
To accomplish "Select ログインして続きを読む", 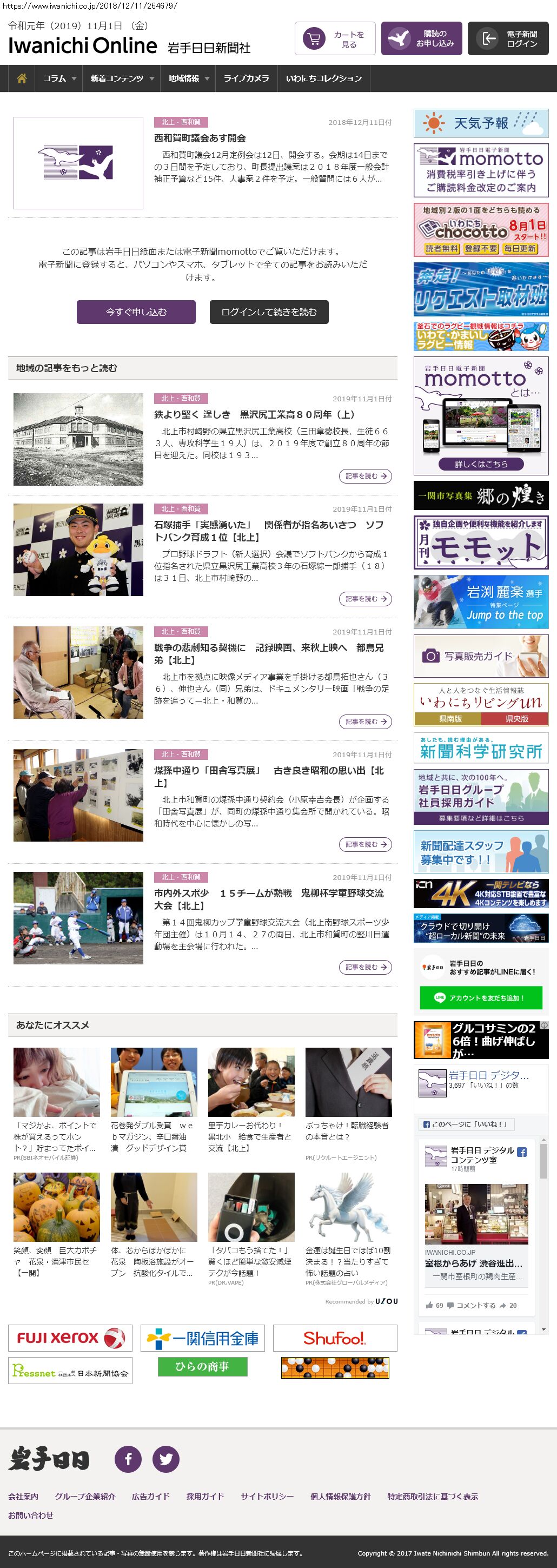I will point(269,312).
